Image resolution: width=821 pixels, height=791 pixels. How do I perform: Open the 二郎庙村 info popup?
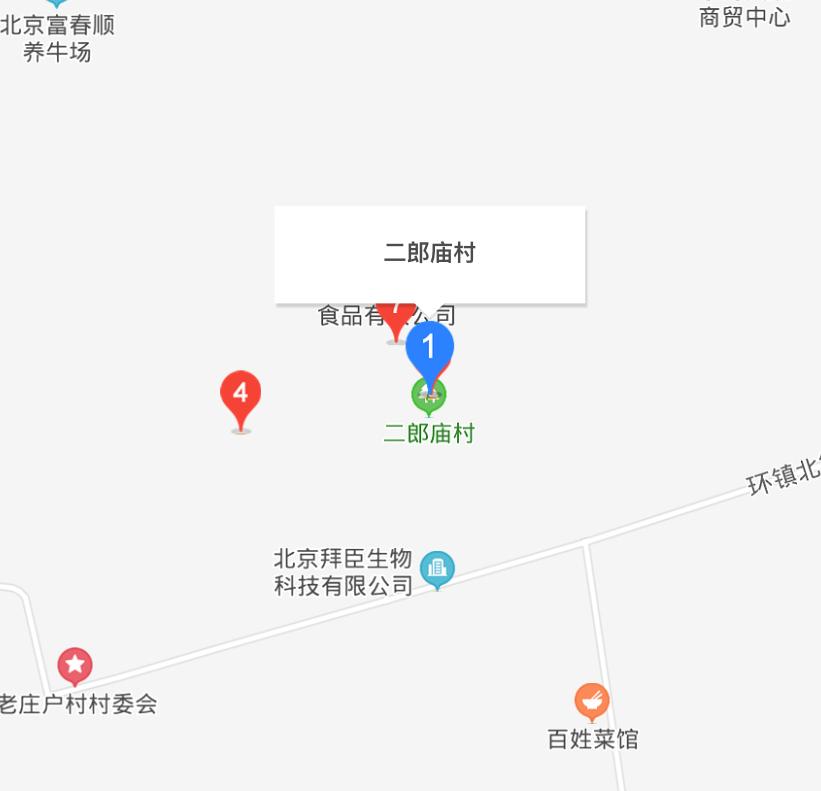point(430,253)
